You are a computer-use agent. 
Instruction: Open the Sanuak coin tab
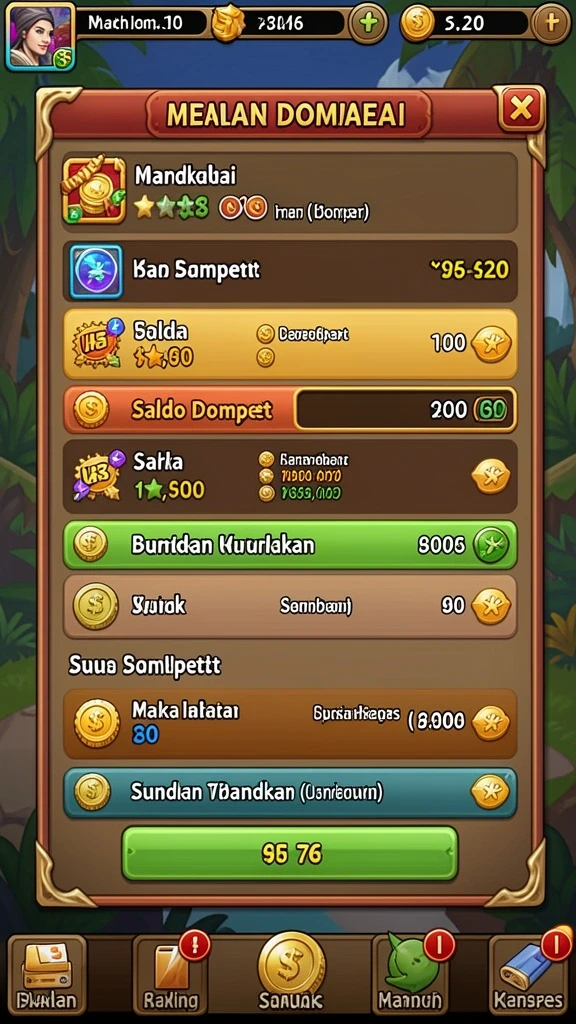pos(291,973)
